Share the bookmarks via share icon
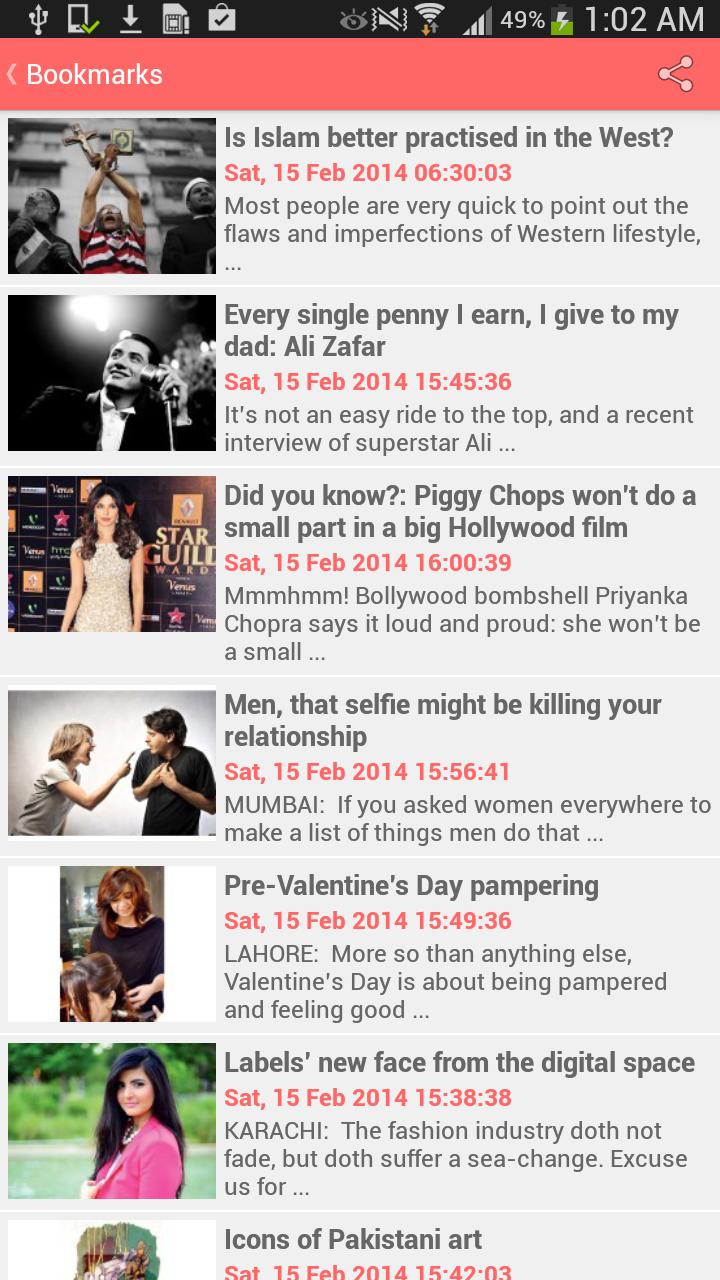720x1280 pixels. point(676,75)
